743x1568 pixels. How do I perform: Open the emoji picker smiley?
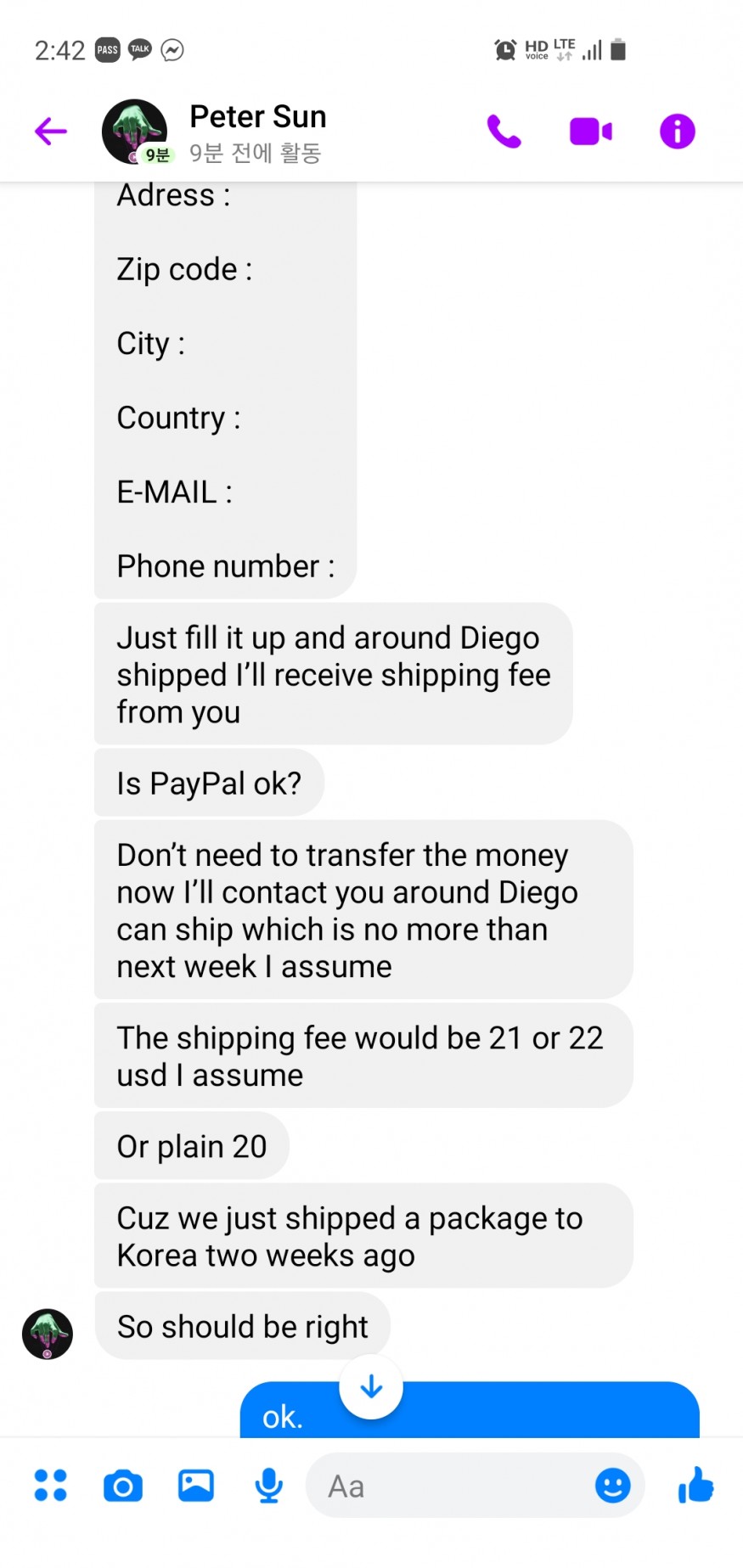(612, 1486)
